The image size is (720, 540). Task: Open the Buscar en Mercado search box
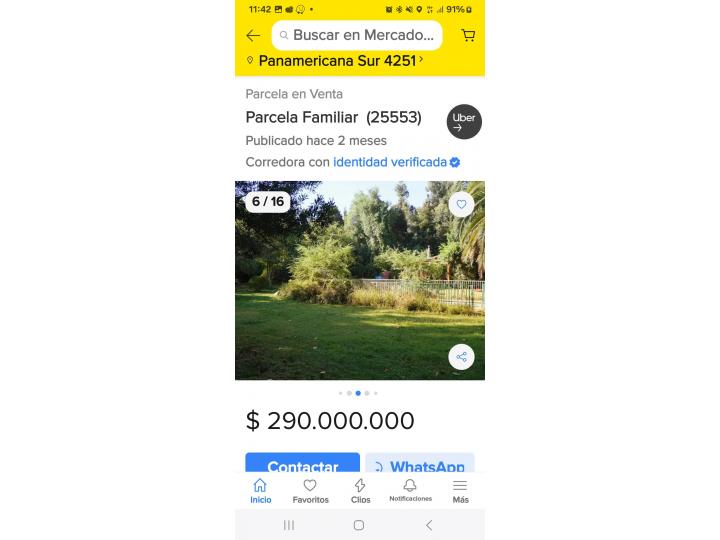point(357,35)
